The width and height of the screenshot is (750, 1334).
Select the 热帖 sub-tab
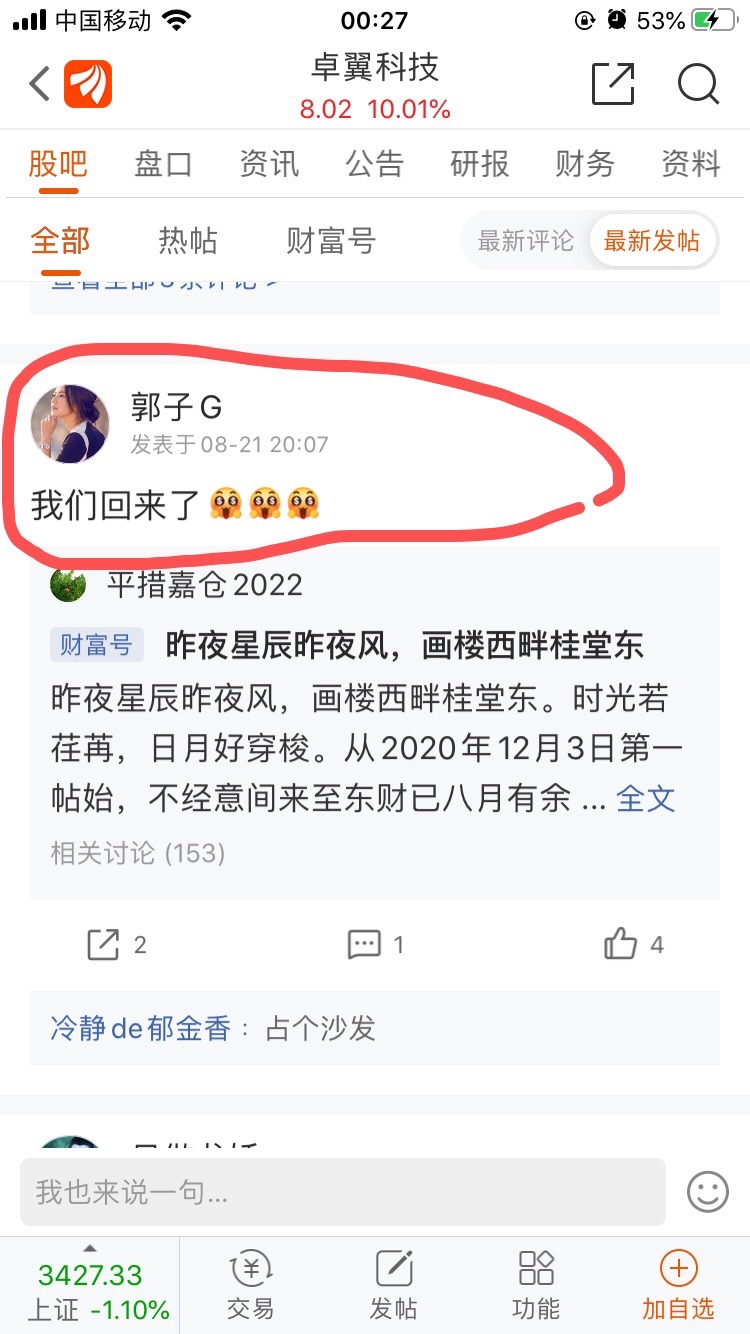tap(188, 241)
